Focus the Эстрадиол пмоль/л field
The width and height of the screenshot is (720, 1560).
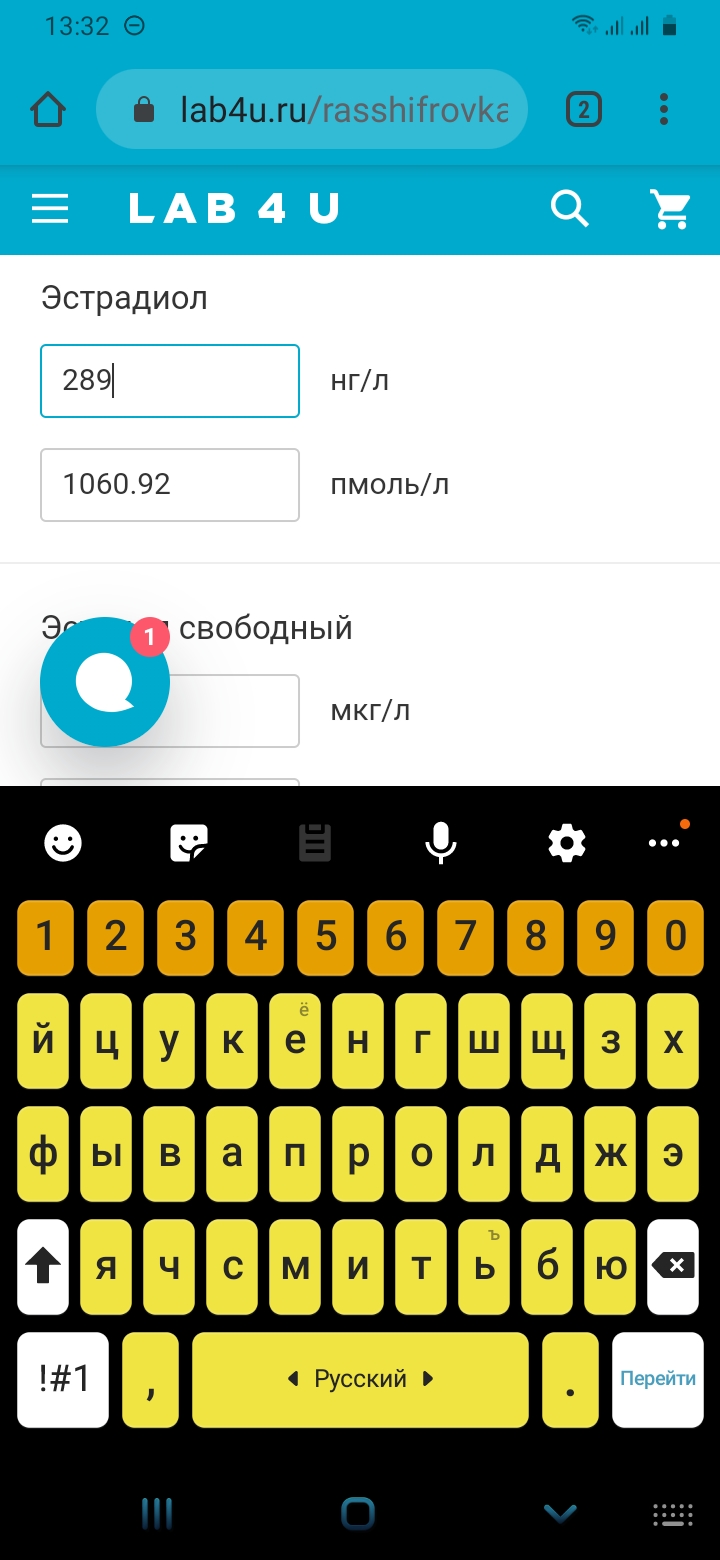pyautogui.click(x=170, y=485)
